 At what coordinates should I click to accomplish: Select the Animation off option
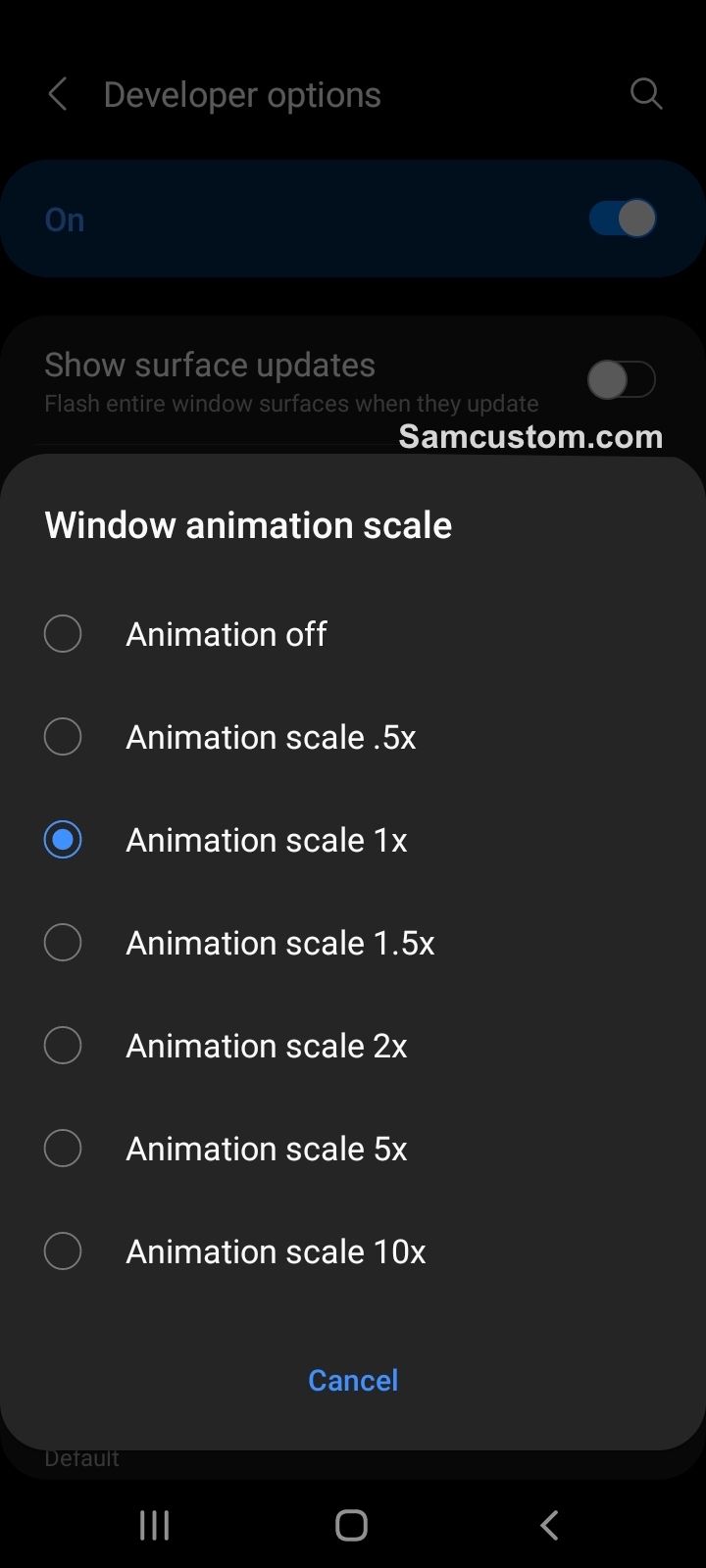[x=353, y=634]
